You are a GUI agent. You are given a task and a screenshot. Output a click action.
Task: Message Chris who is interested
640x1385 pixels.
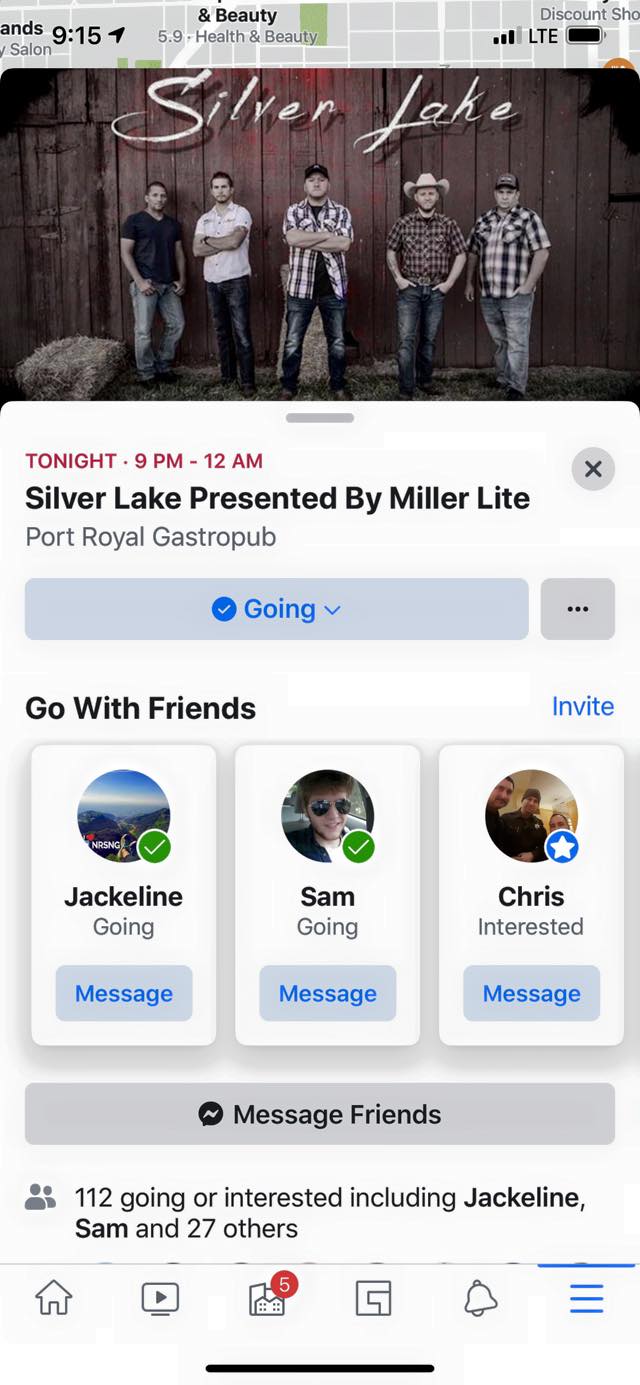[x=531, y=993]
